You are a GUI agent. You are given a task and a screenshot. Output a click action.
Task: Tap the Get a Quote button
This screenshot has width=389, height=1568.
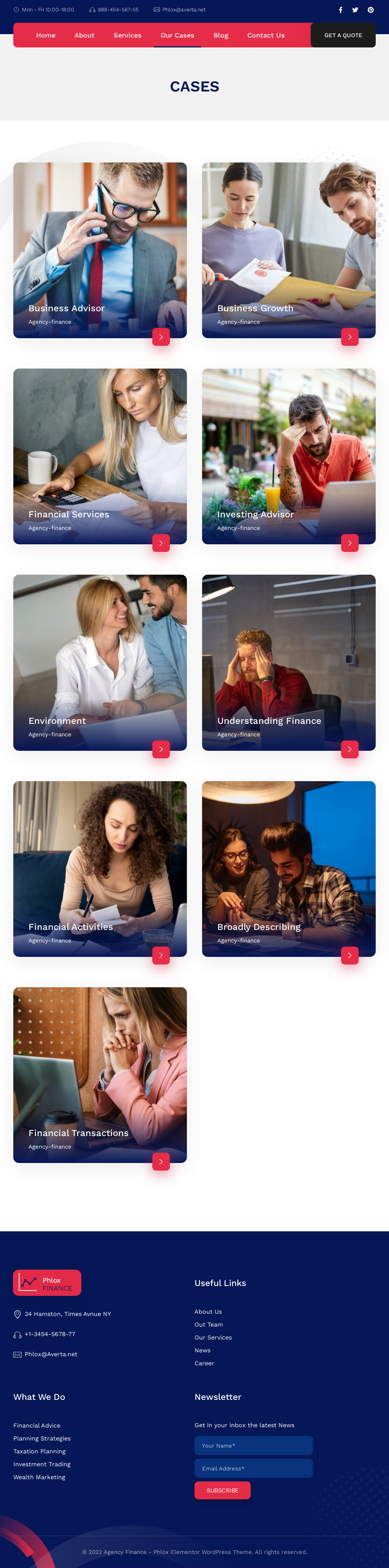(x=343, y=35)
